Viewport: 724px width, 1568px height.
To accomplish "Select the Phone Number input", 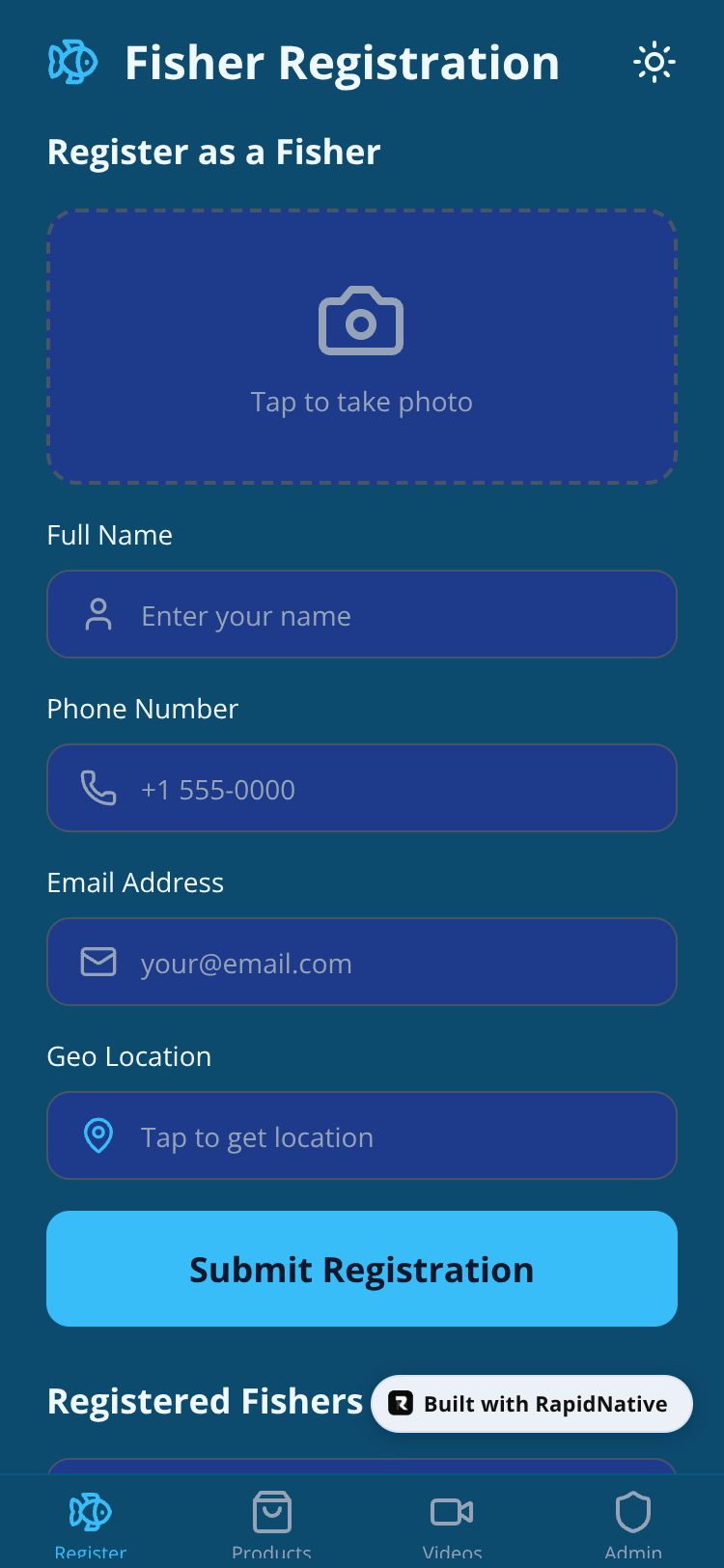I will pos(362,789).
